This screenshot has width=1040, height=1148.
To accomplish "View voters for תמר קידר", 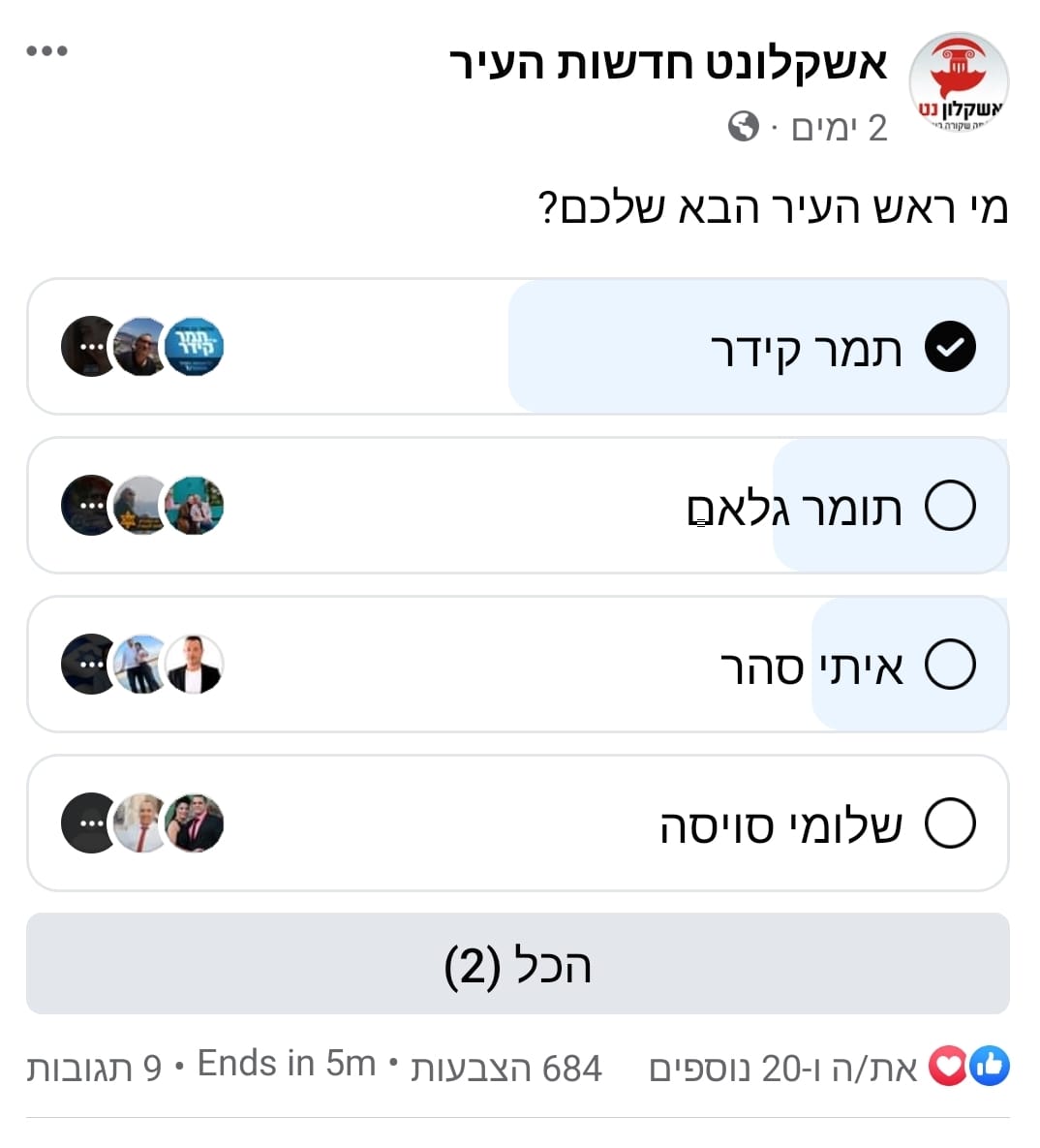I will tap(142, 347).
